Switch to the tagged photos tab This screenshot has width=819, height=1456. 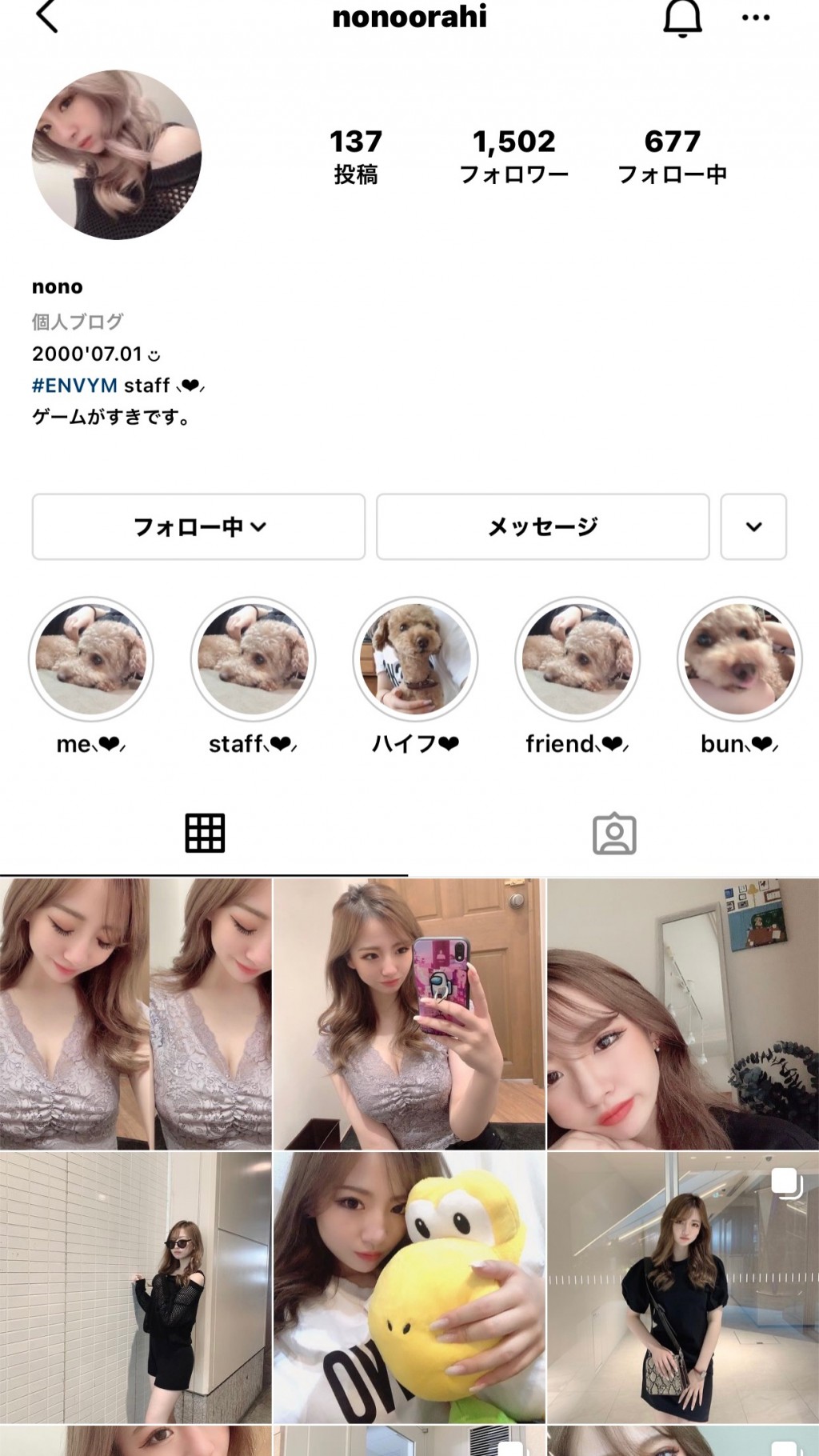614,834
